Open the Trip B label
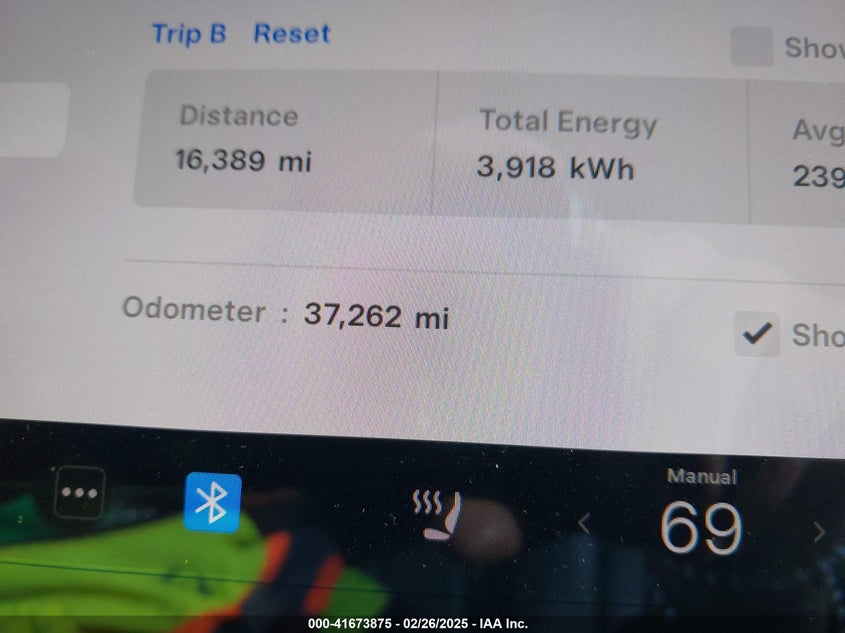 pyautogui.click(x=189, y=34)
